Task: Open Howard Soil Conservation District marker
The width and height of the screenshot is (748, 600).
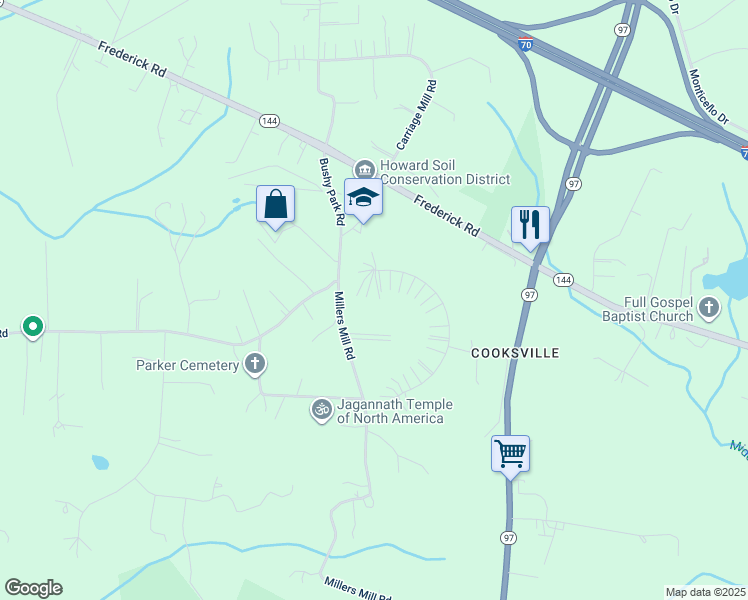Action: pos(365,167)
